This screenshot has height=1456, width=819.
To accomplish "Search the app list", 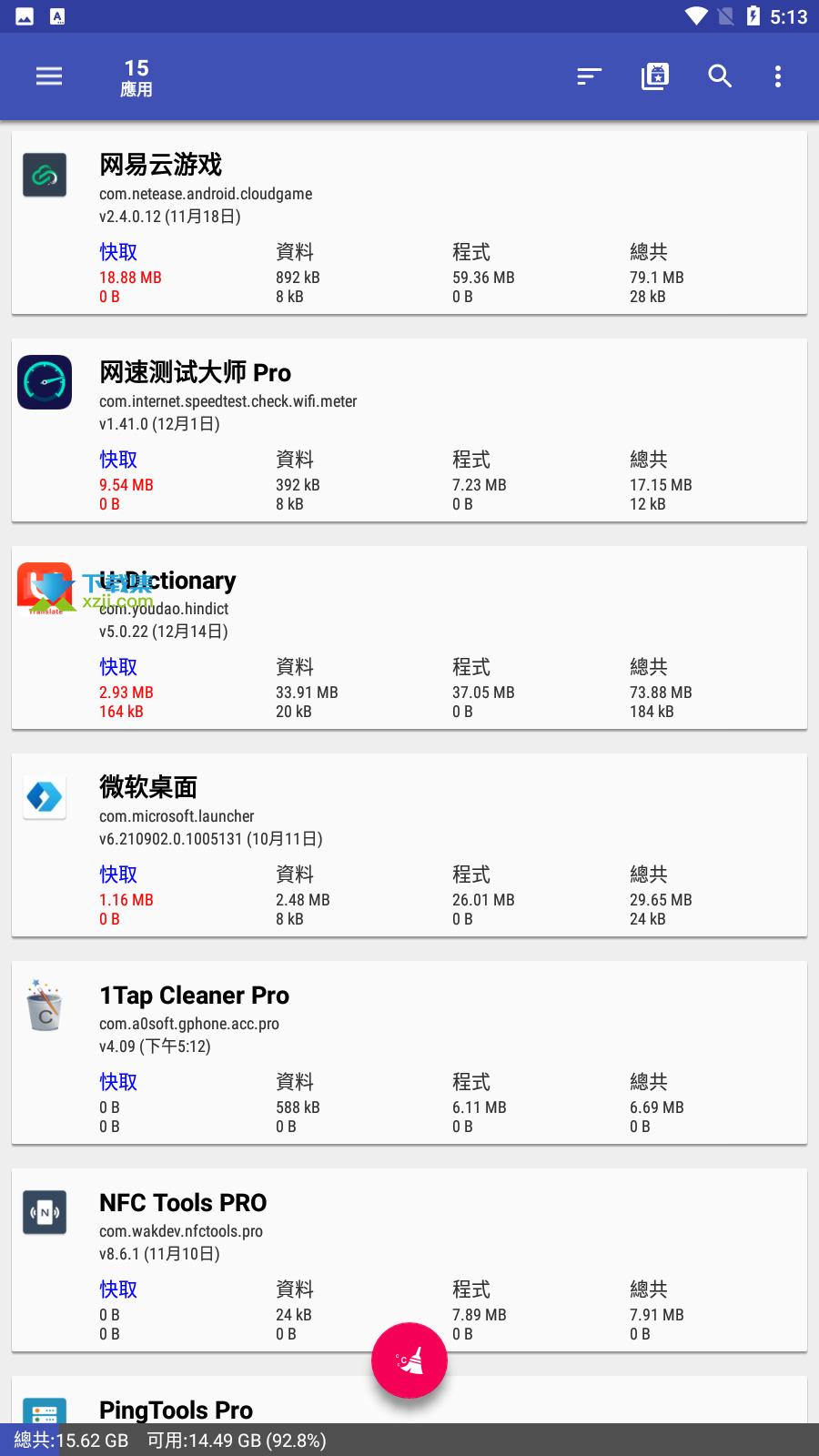I will (x=720, y=76).
